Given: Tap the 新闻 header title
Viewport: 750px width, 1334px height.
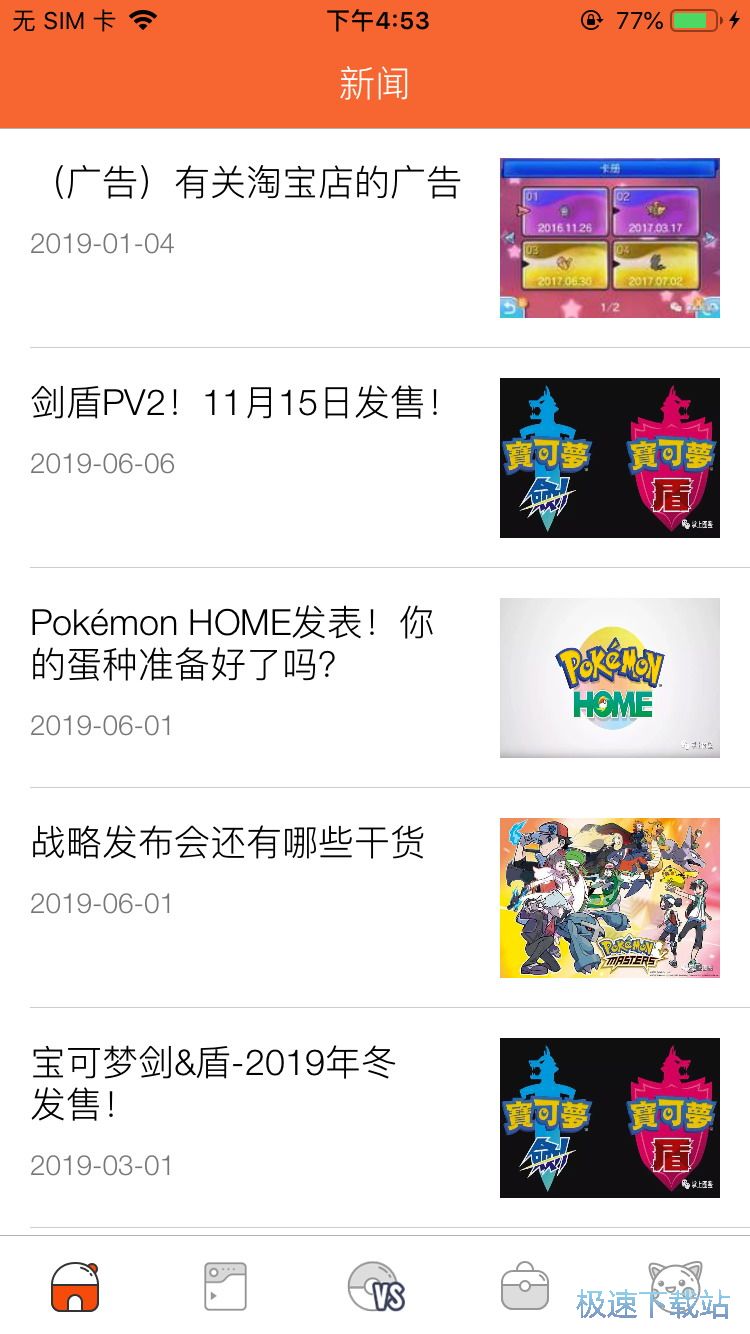Looking at the screenshot, I should click(x=375, y=84).
